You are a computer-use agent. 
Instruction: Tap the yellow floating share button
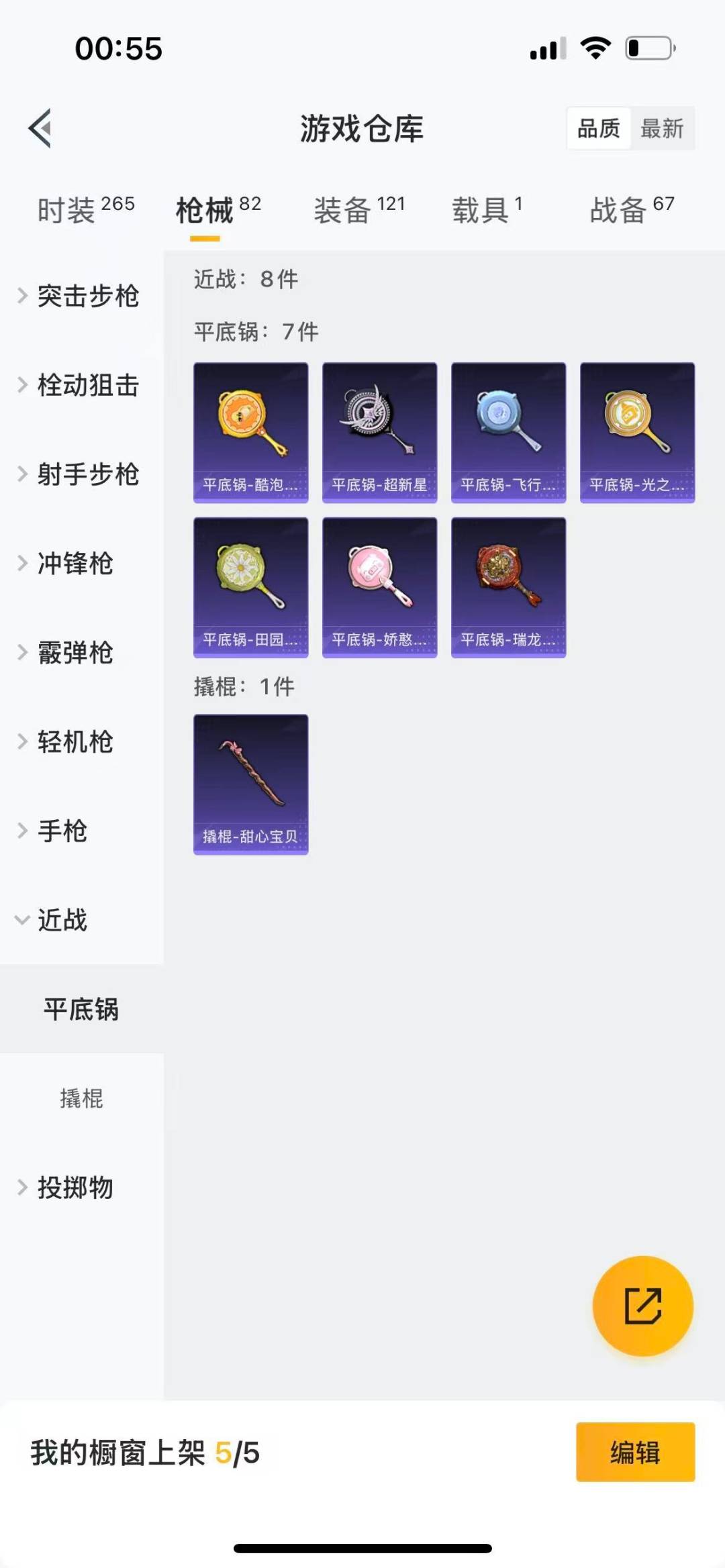pyautogui.click(x=642, y=1306)
